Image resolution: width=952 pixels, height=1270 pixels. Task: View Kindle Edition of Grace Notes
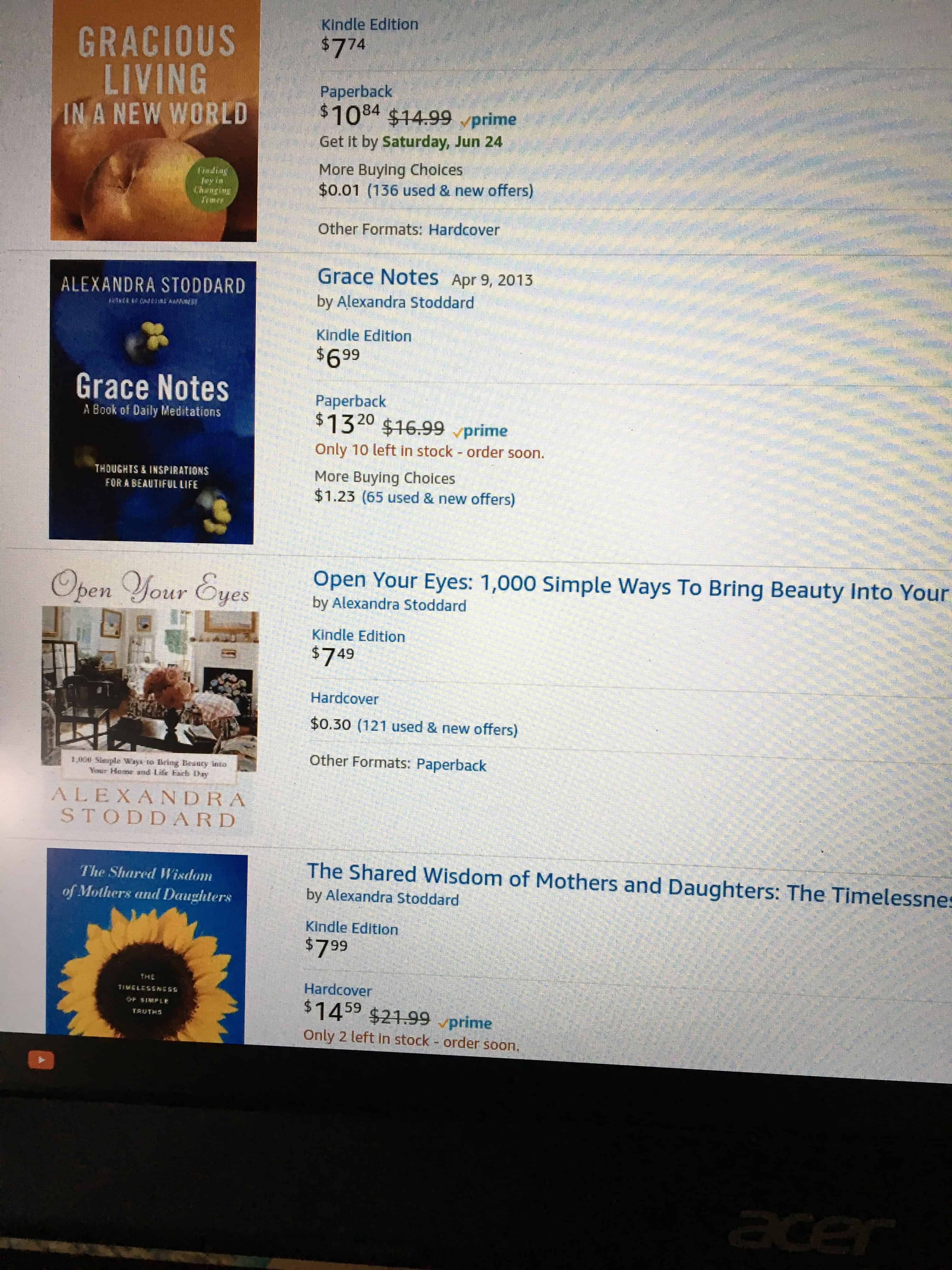[x=364, y=336]
